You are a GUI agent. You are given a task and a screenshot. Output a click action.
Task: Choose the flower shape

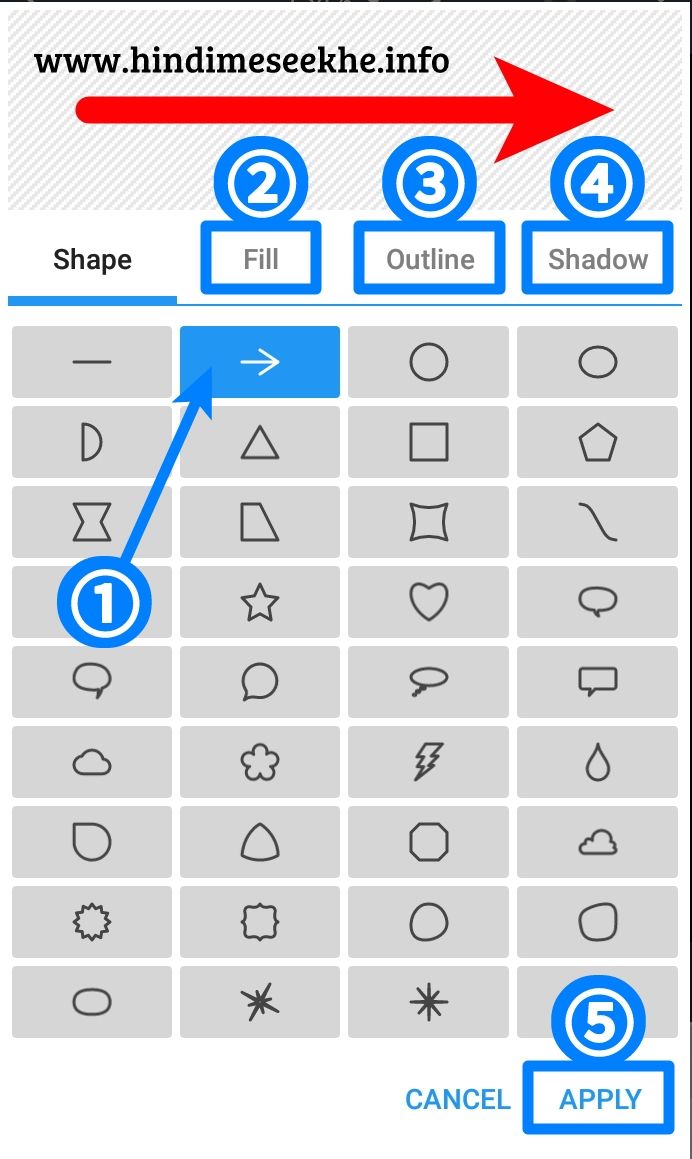pos(260,762)
